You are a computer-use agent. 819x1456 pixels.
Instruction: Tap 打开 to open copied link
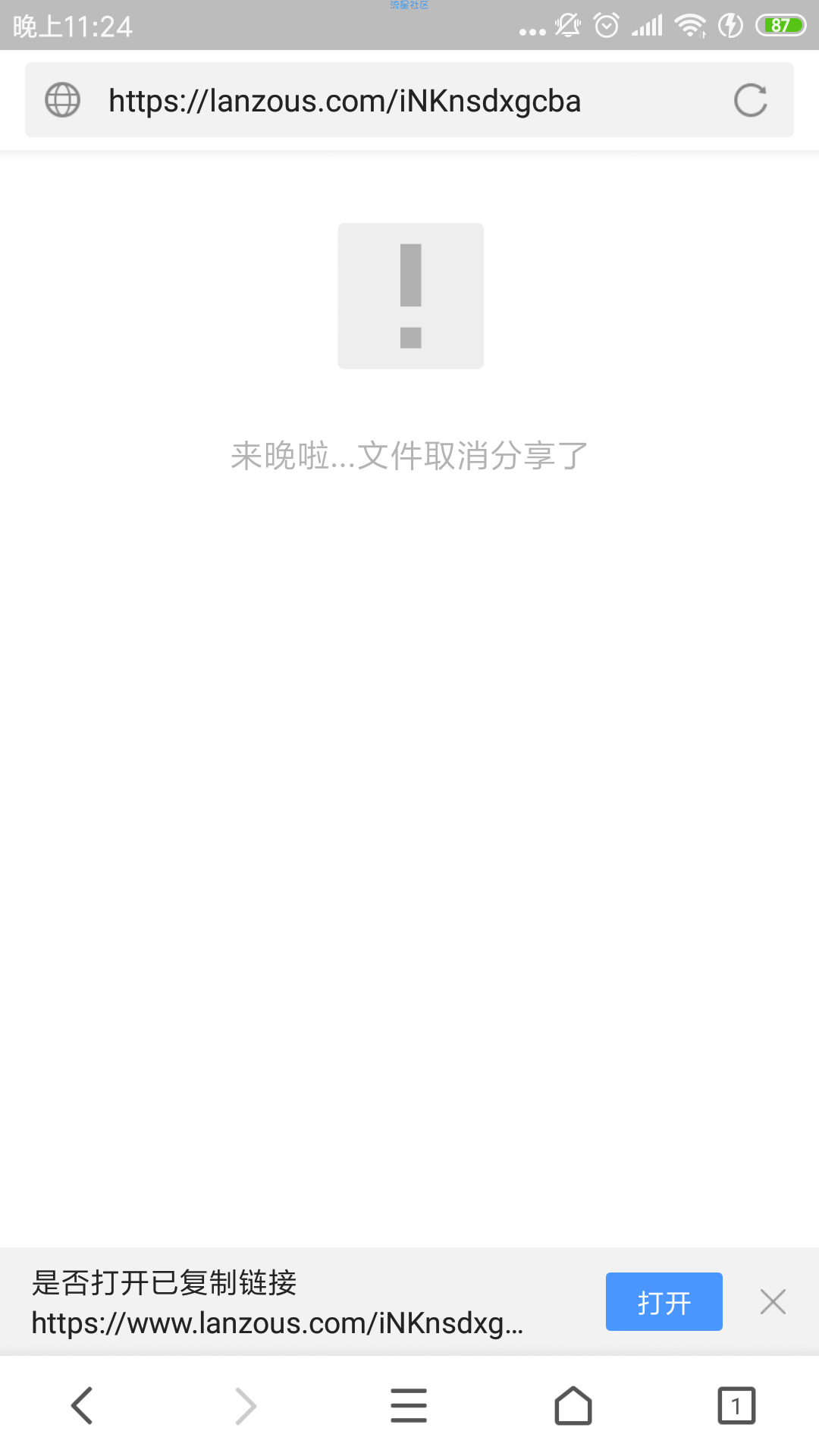click(664, 1302)
